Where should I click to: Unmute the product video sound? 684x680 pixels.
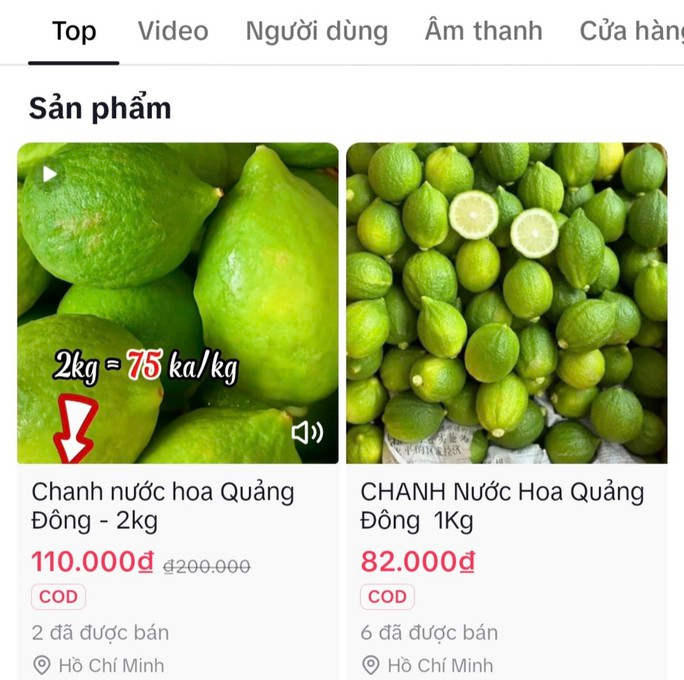click(307, 432)
